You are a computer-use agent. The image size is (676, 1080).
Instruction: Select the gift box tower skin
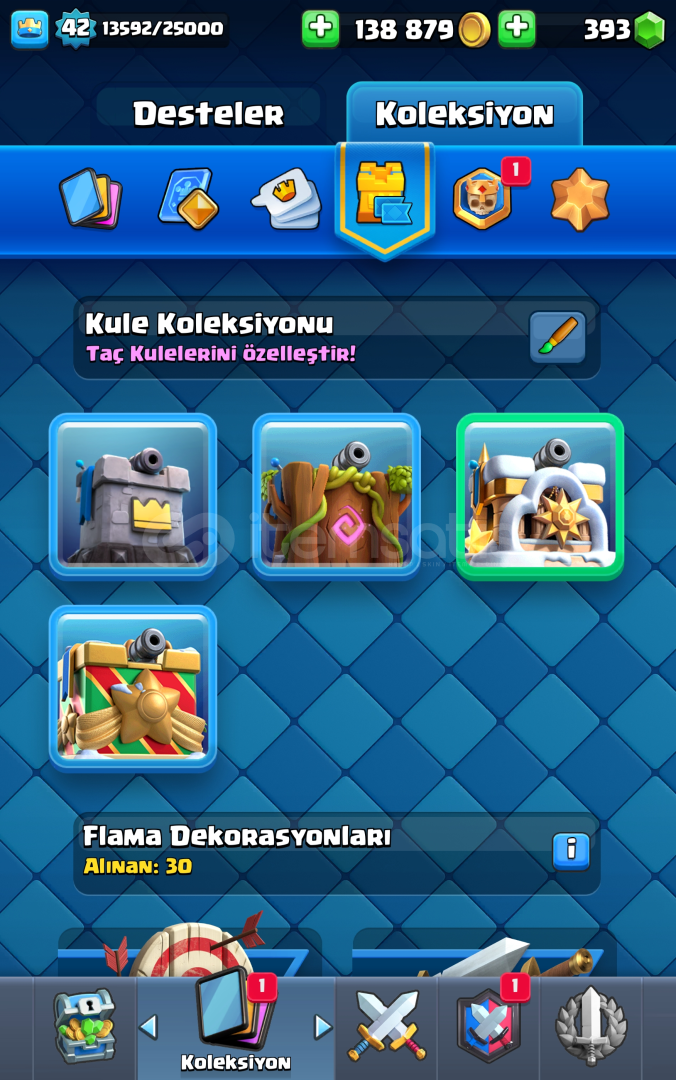click(133, 687)
